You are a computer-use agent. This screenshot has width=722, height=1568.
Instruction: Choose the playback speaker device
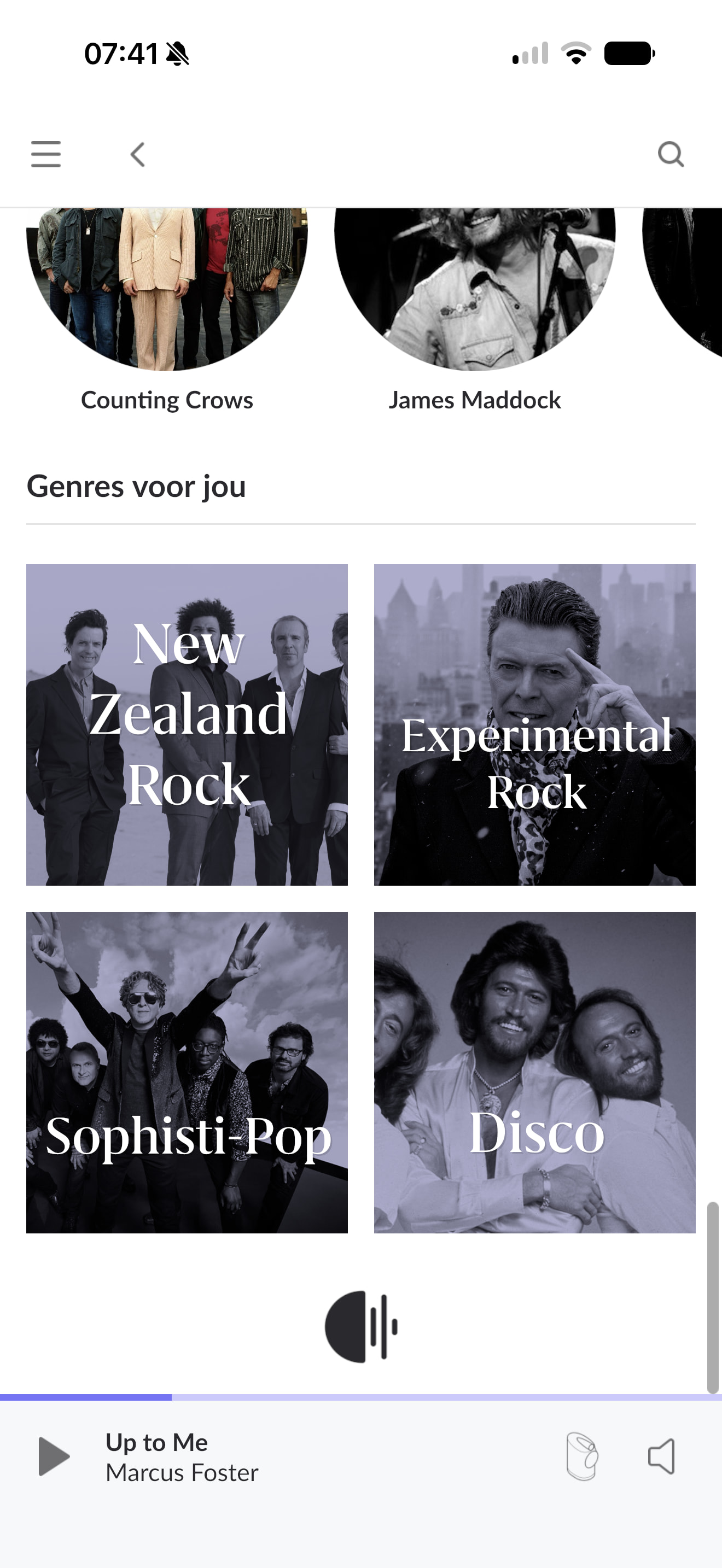tap(582, 1456)
